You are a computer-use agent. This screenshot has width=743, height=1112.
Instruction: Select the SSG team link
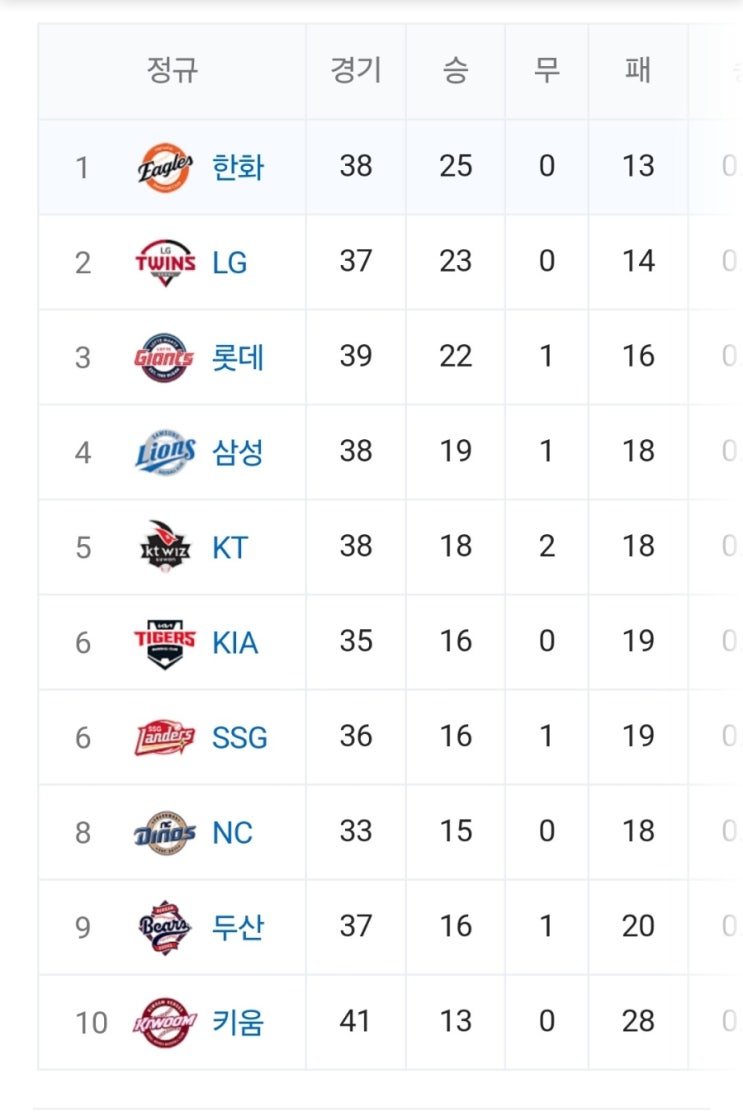coord(240,738)
